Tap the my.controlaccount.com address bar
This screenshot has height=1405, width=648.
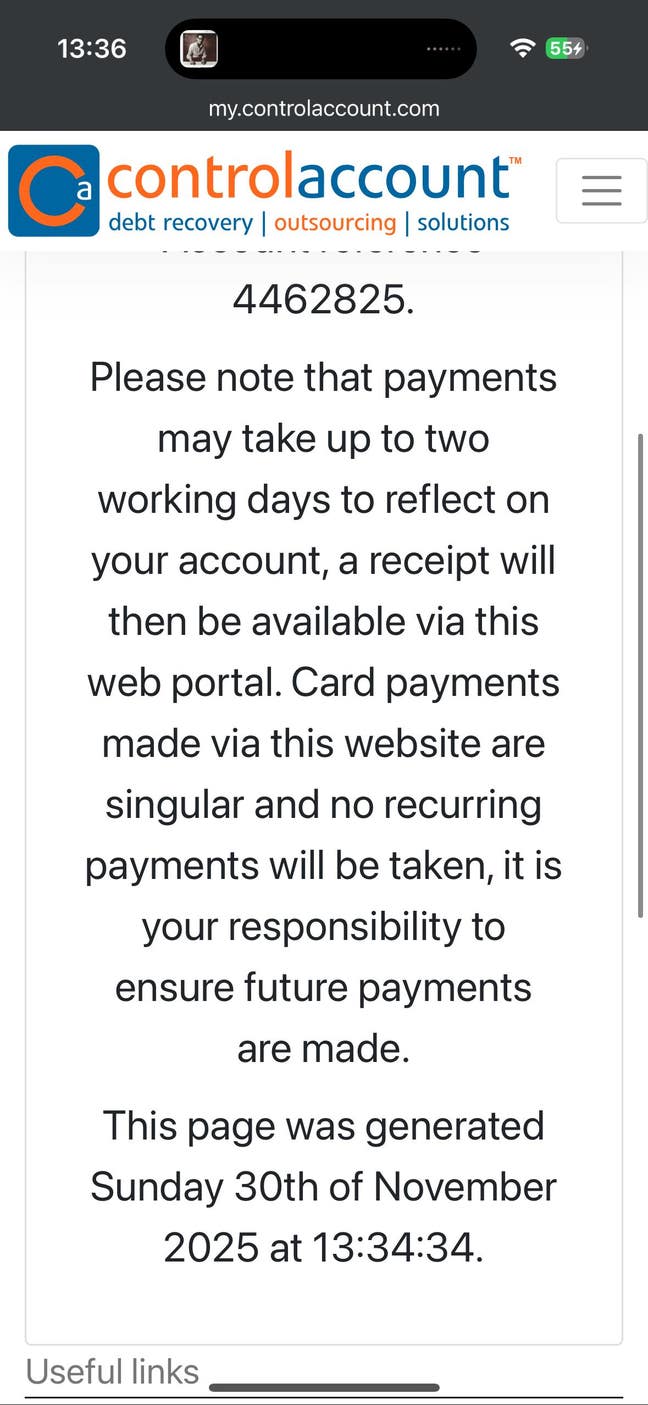tap(324, 108)
